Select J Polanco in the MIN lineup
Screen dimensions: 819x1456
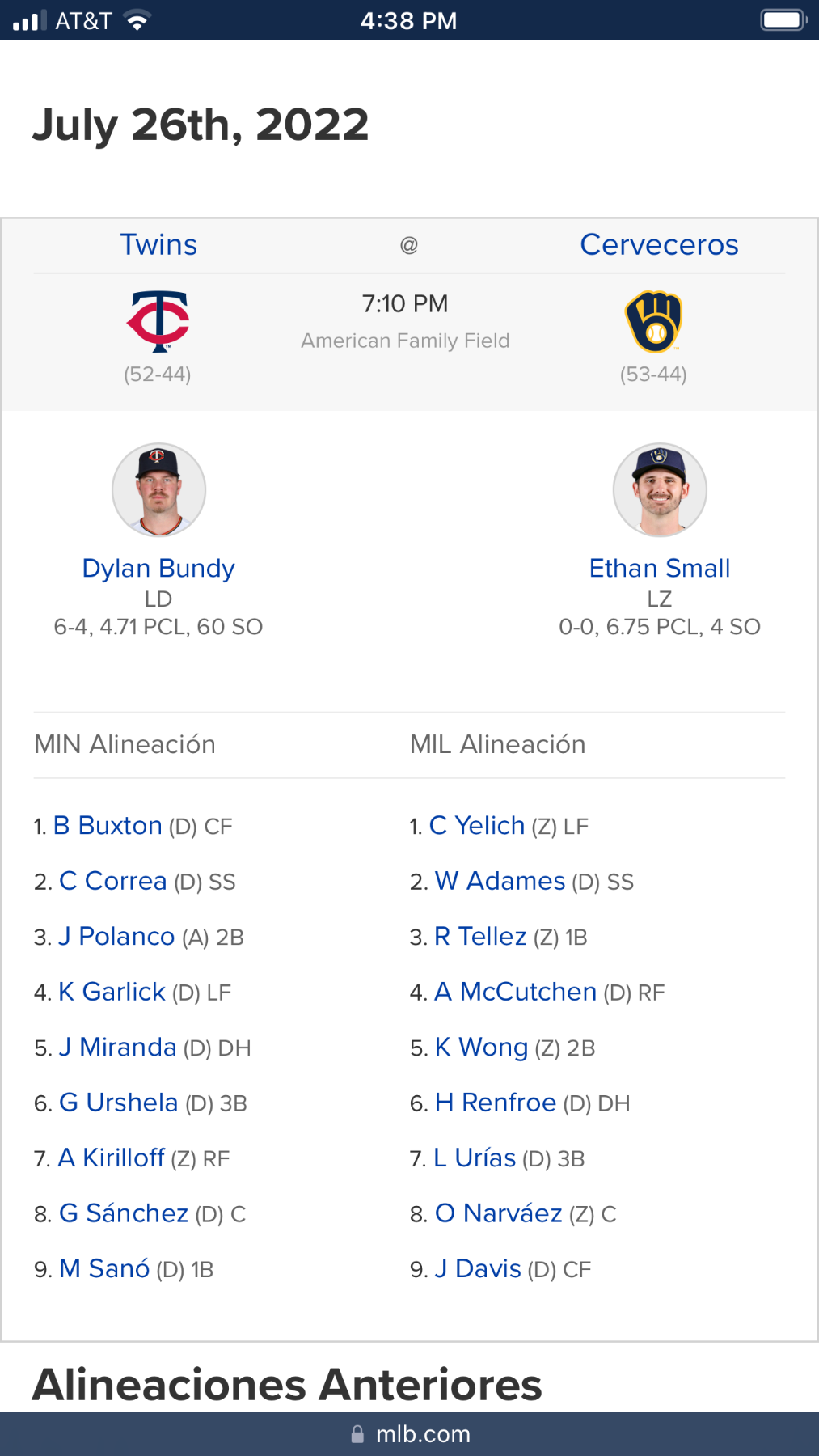click(x=116, y=936)
